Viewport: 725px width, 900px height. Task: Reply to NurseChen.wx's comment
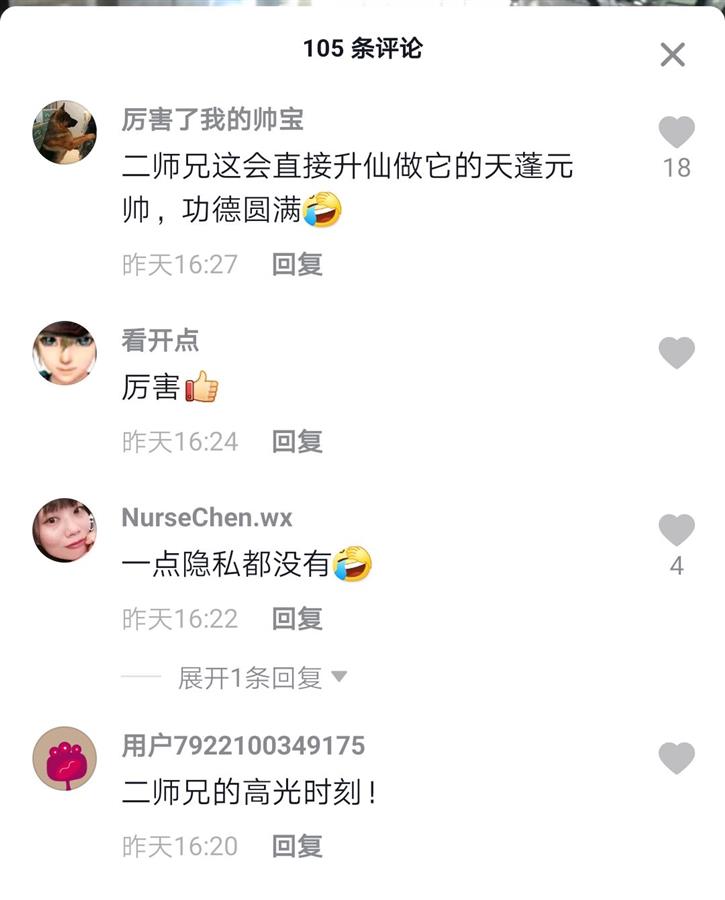[297, 619]
